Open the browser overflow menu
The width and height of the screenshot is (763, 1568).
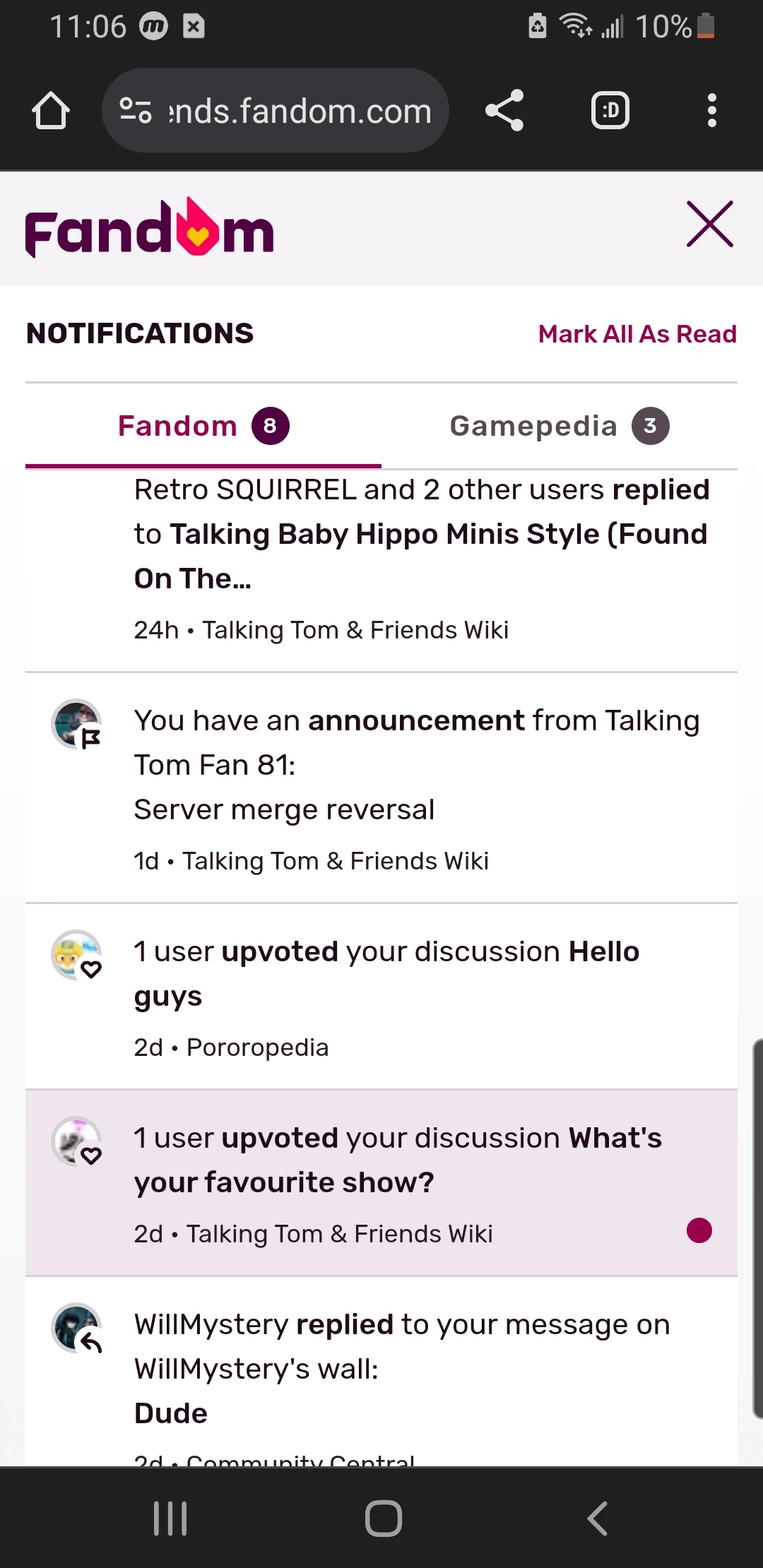(x=711, y=110)
